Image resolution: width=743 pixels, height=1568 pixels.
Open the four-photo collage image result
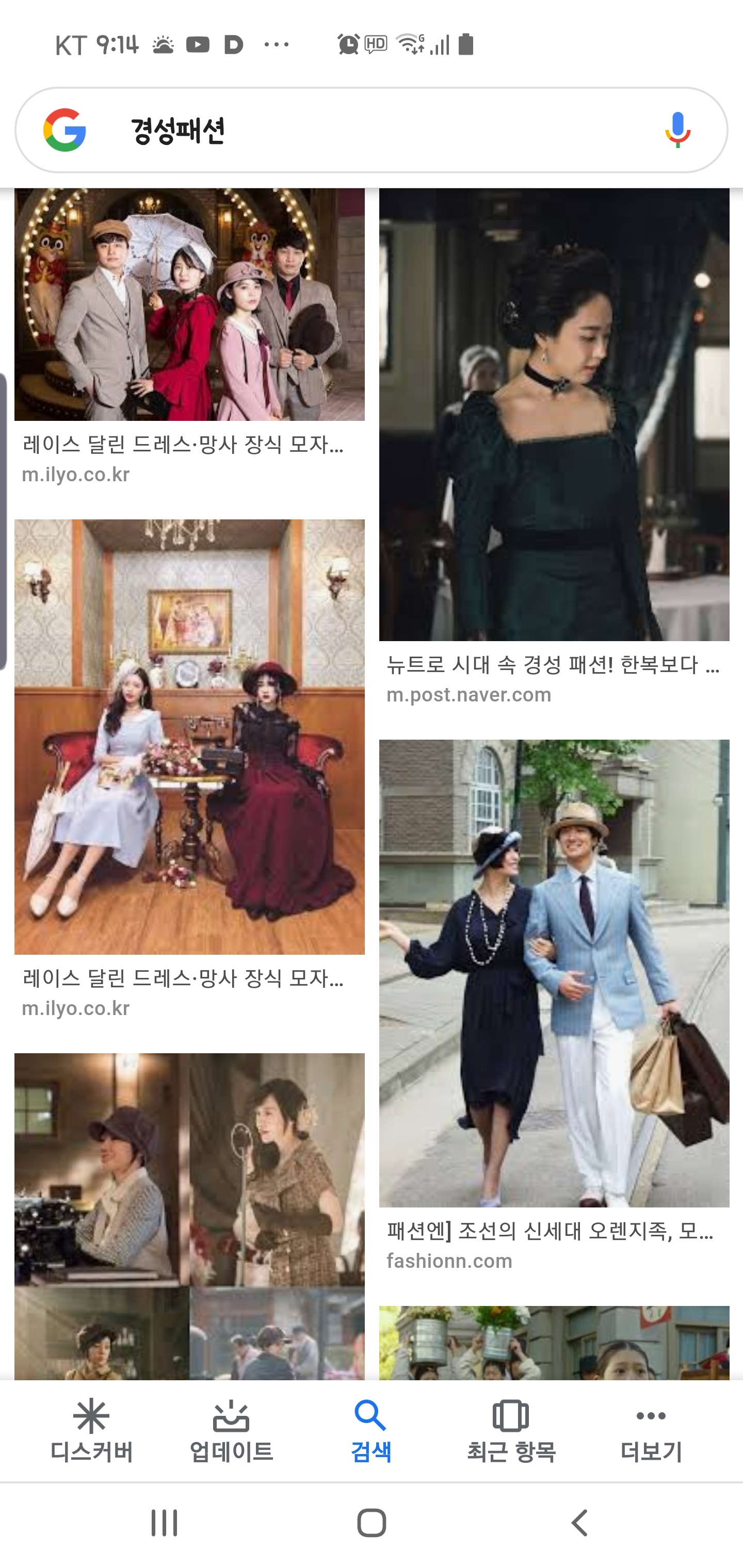tap(189, 1216)
